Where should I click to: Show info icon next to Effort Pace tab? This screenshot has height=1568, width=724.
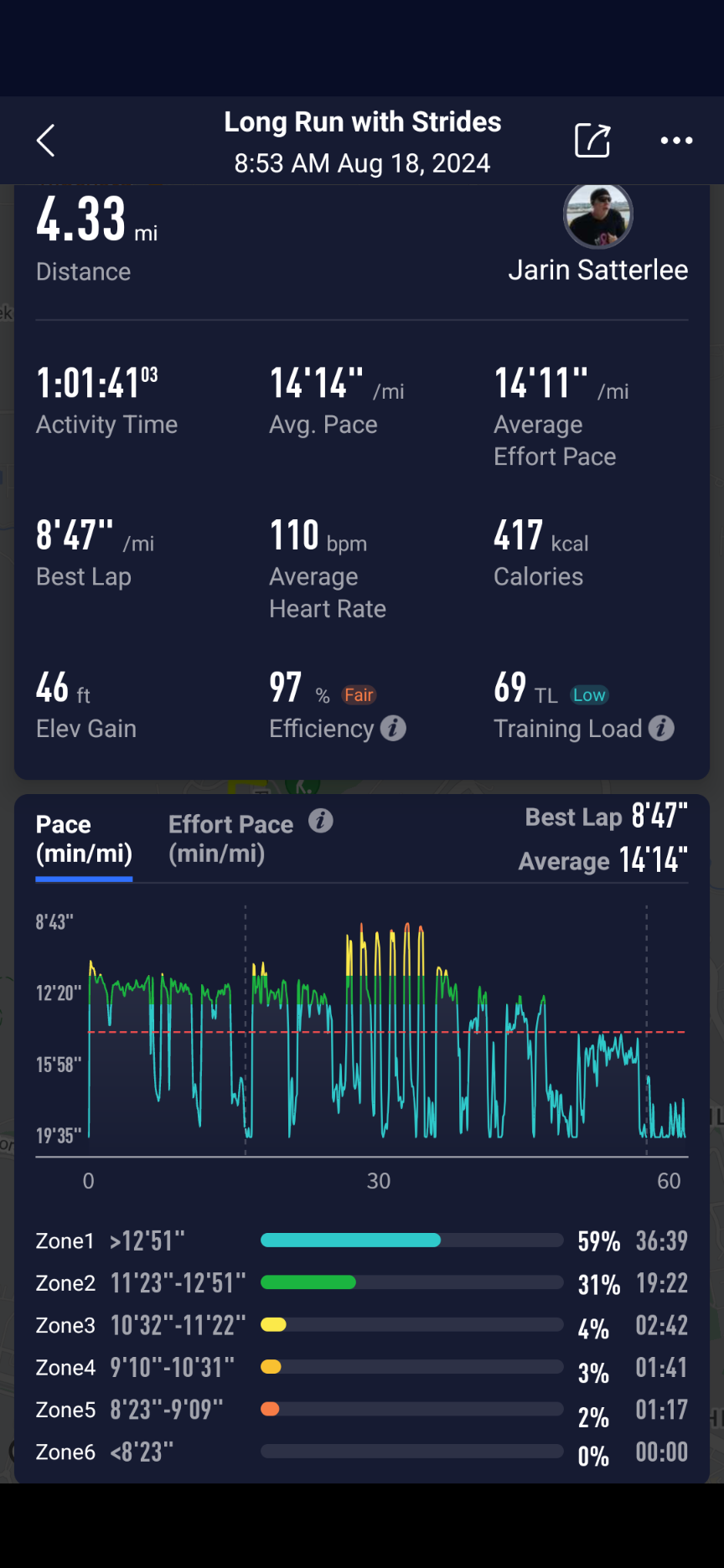[320, 821]
